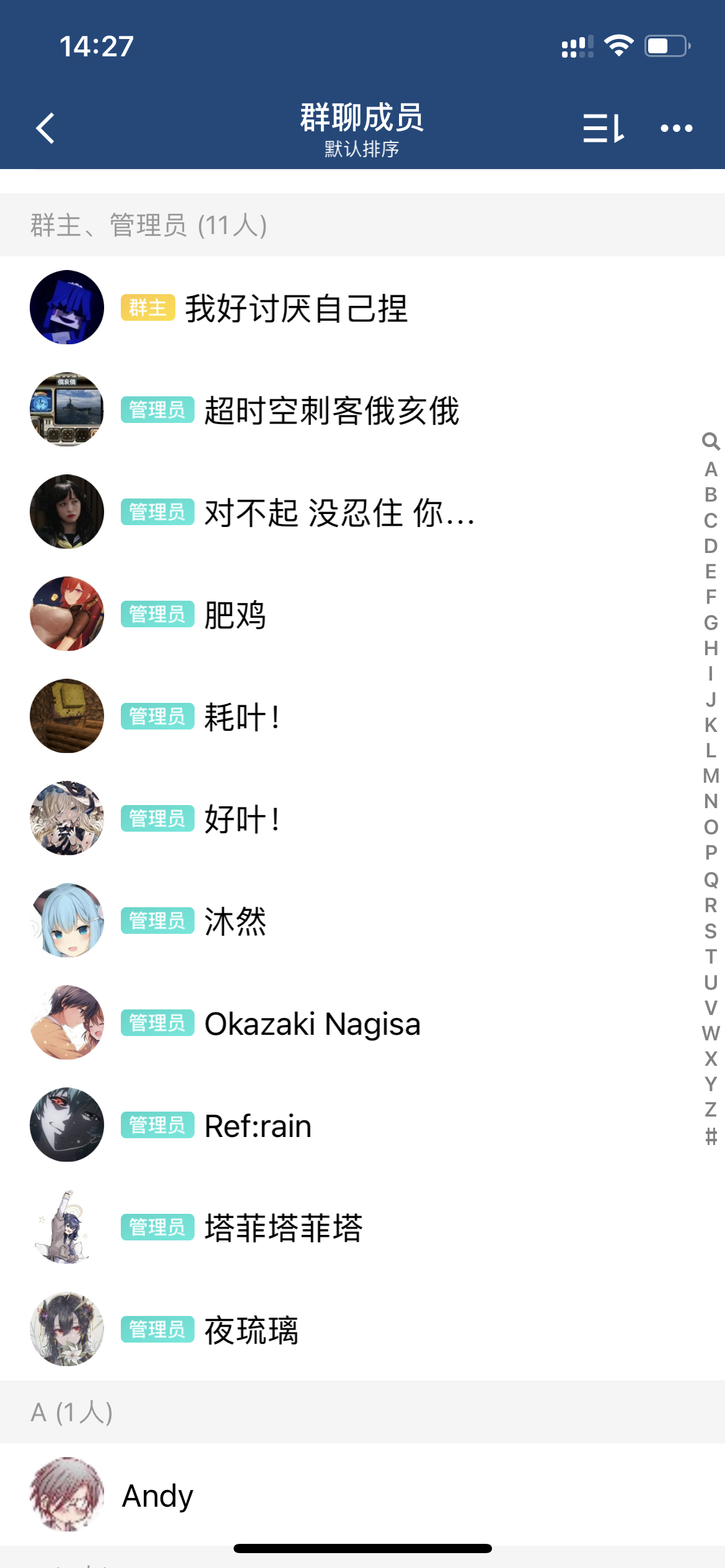Jump to the # section in index

pos(711,1136)
